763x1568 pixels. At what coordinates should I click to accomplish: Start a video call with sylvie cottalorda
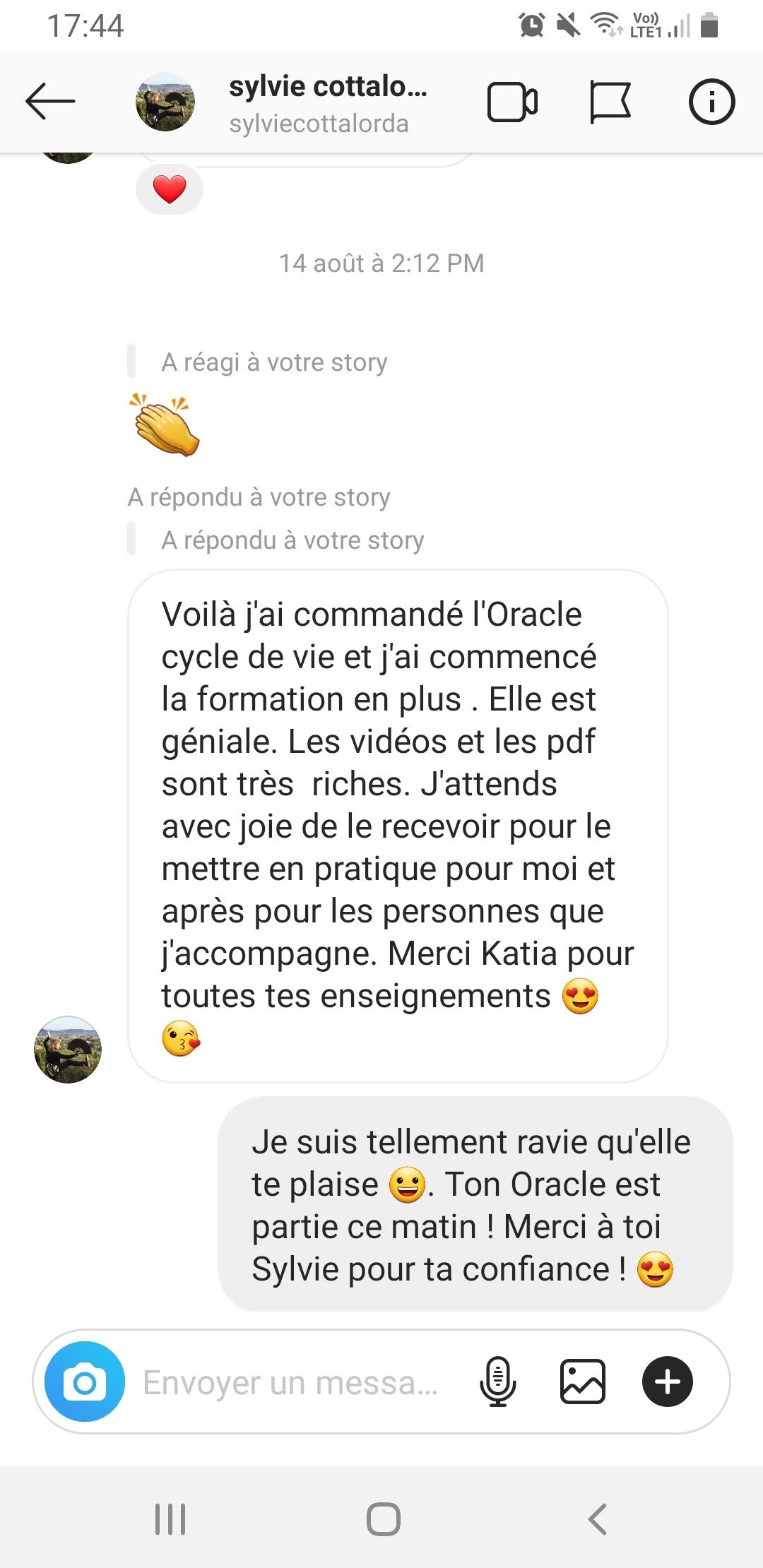tap(512, 102)
